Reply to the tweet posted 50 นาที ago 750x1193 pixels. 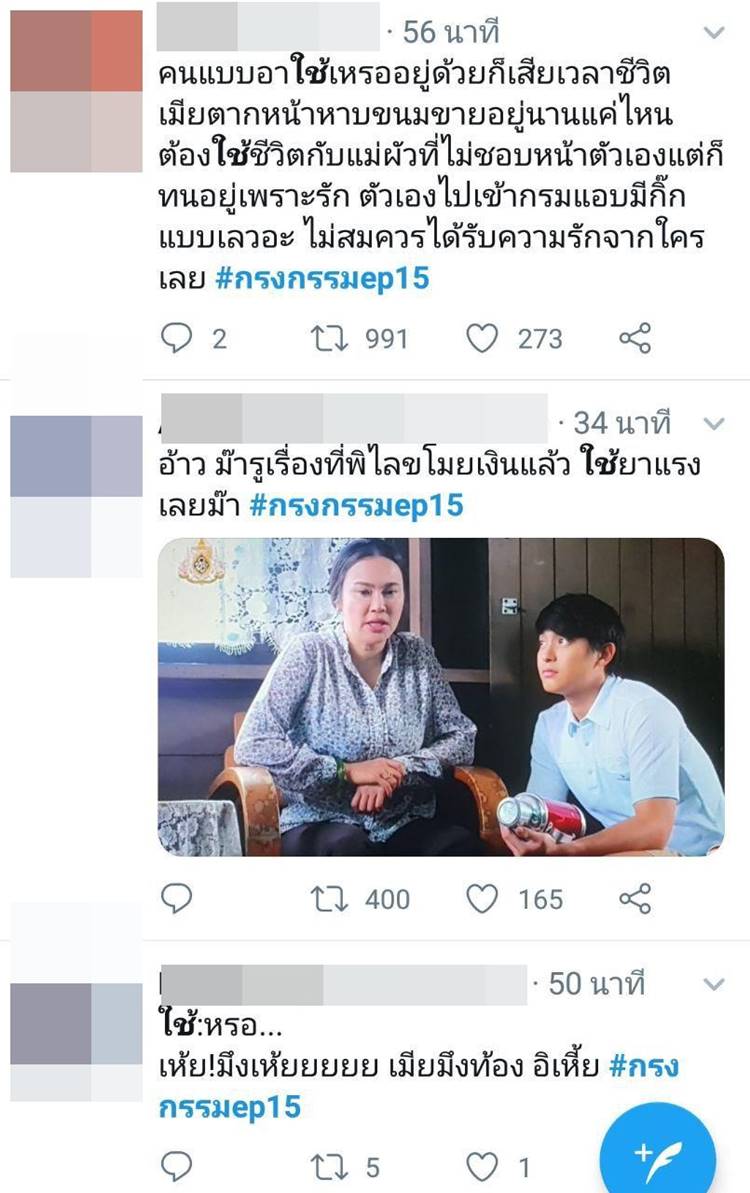176,1166
